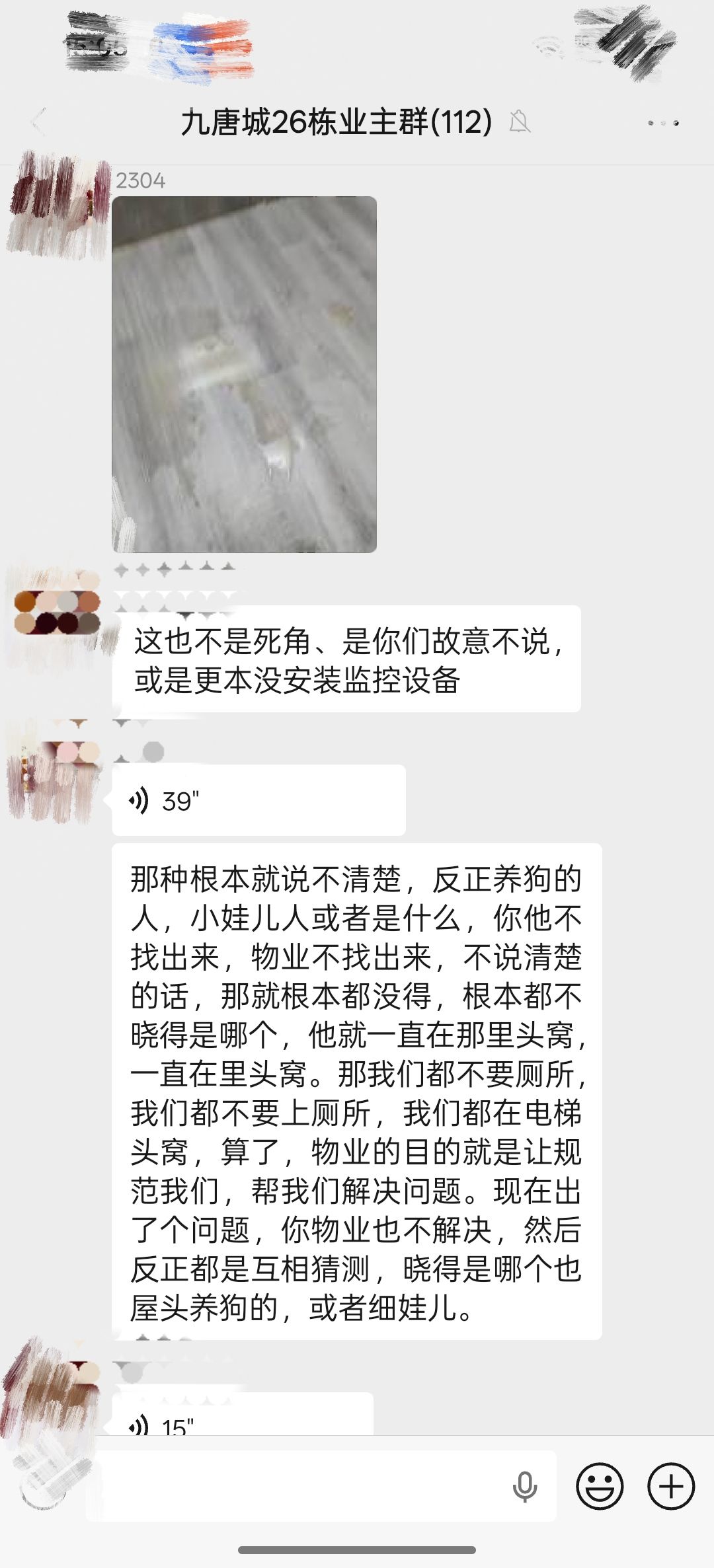Play the 39-second voice message
Viewport: 714px width, 1568px height.
(x=258, y=800)
